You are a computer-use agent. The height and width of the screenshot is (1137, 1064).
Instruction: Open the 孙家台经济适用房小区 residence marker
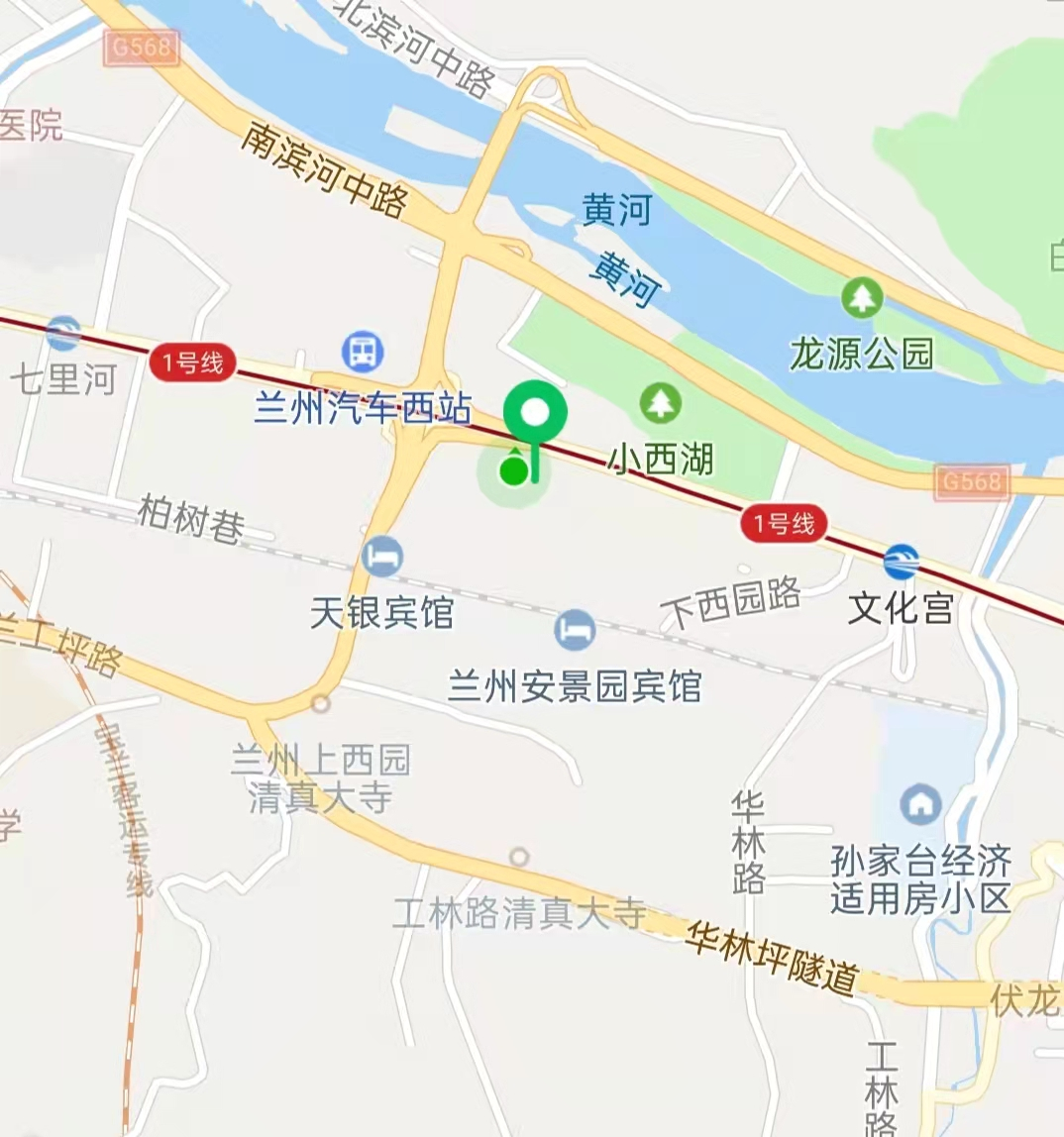coord(921,803)
